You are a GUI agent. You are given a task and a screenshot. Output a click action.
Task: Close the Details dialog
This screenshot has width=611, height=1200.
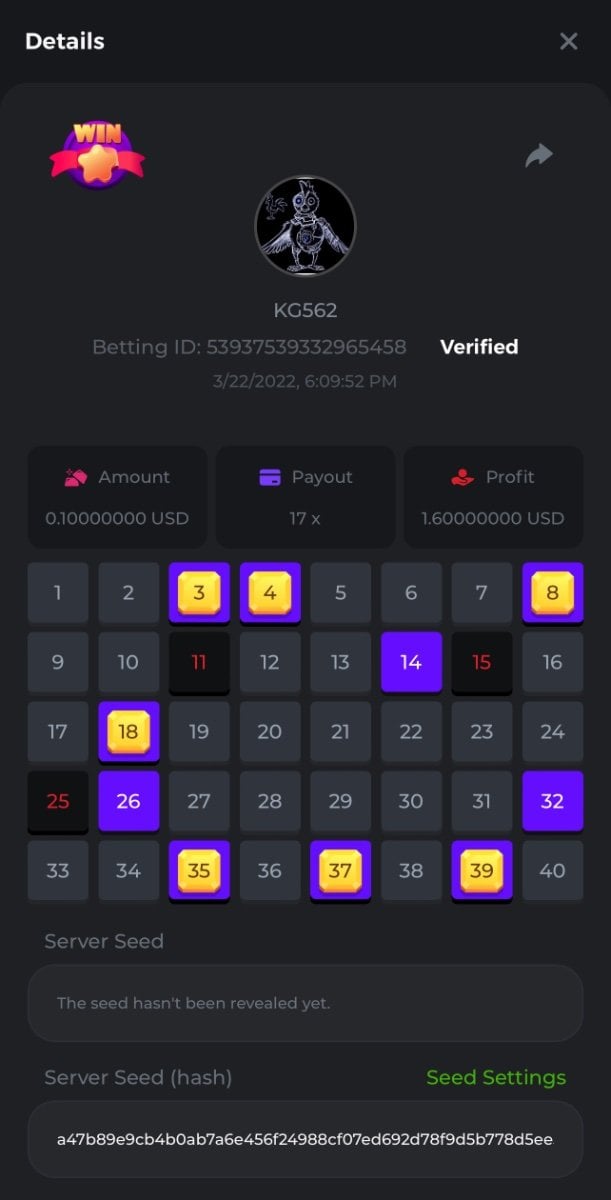568,41
